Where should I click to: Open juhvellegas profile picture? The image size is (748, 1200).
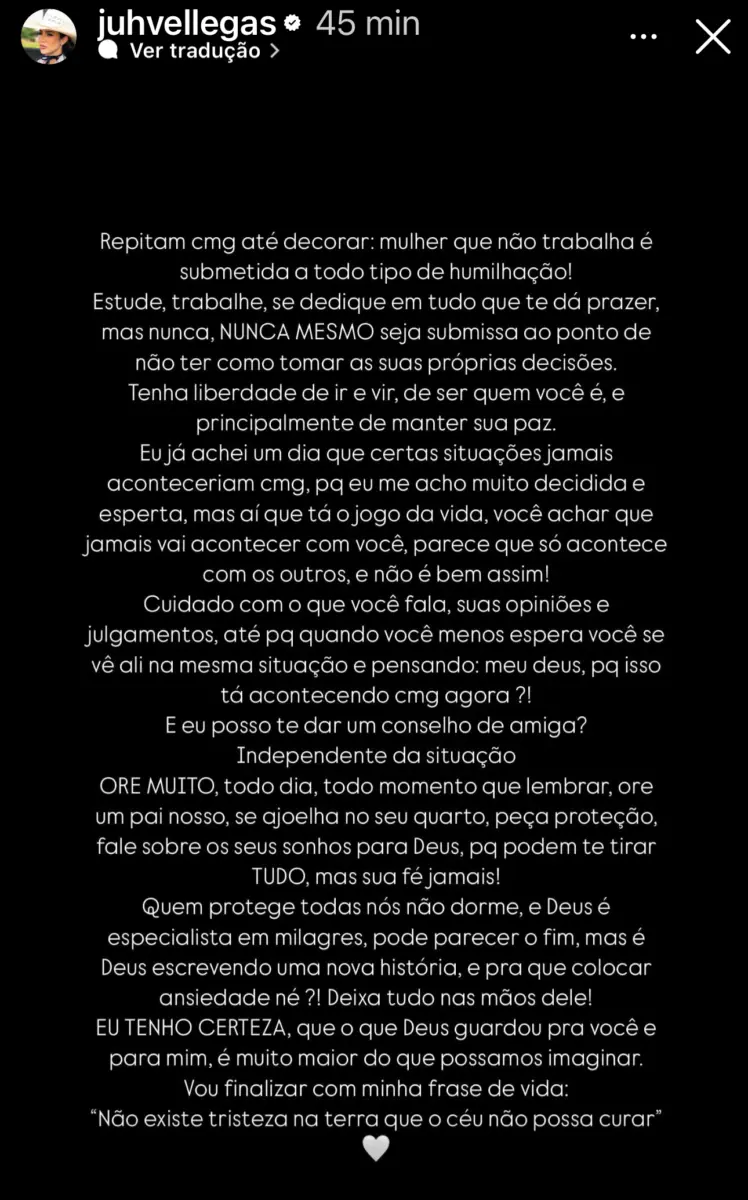point(48,36)
